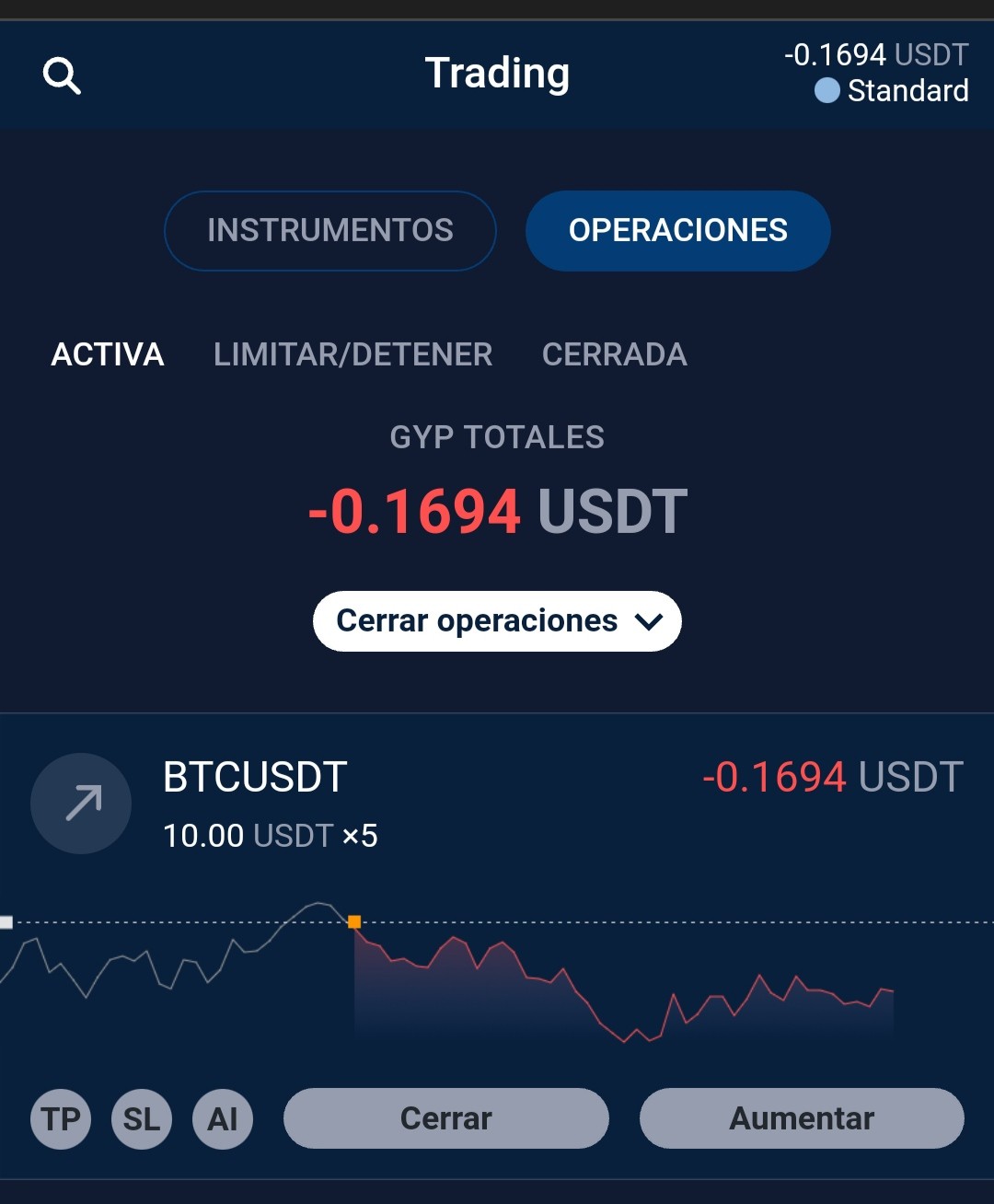
Task: Expand the Cerrar operaciones dropdown
Action: coord(497,621)
